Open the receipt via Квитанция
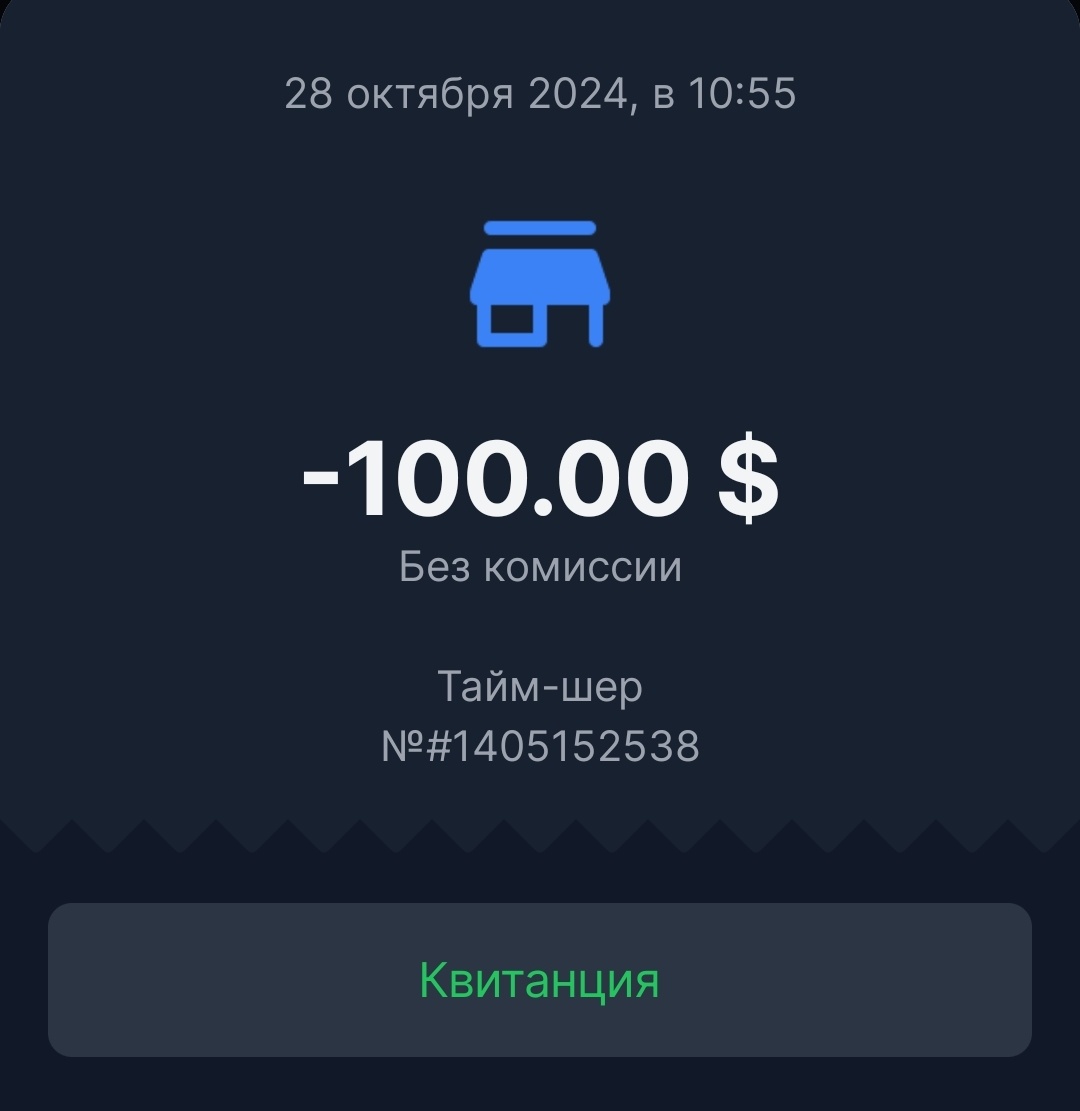 [540, 981]
